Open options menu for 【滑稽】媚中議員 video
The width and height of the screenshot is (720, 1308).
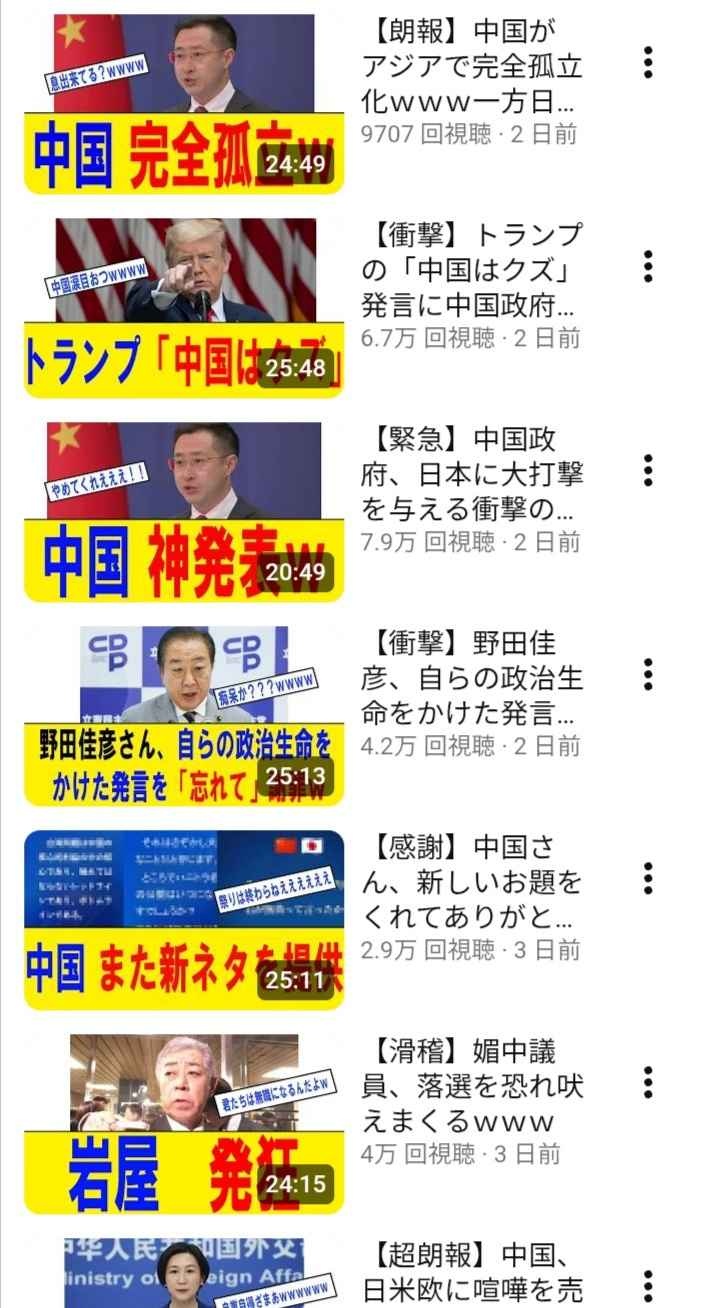pos(648,1082)
